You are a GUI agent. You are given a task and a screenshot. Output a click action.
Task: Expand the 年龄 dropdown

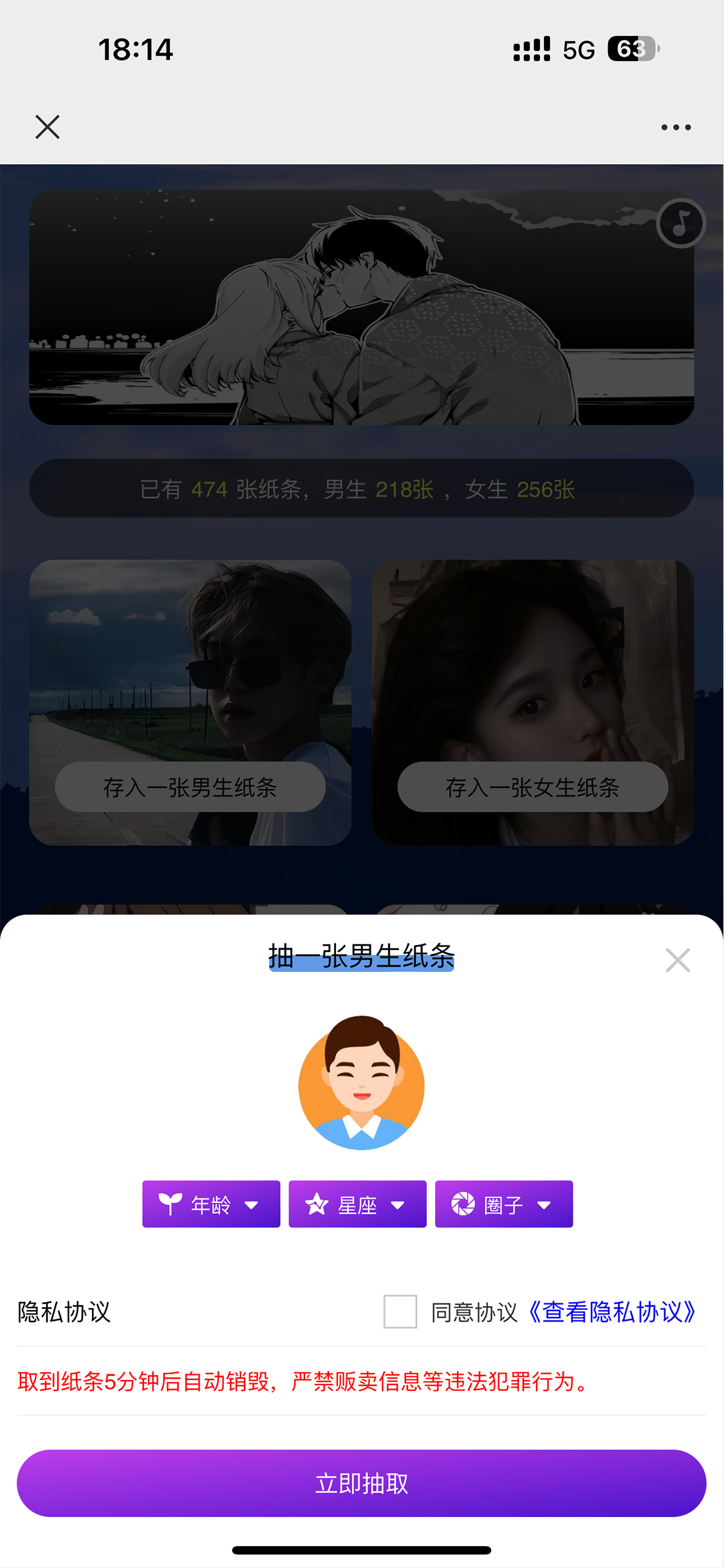point(211,1204)
